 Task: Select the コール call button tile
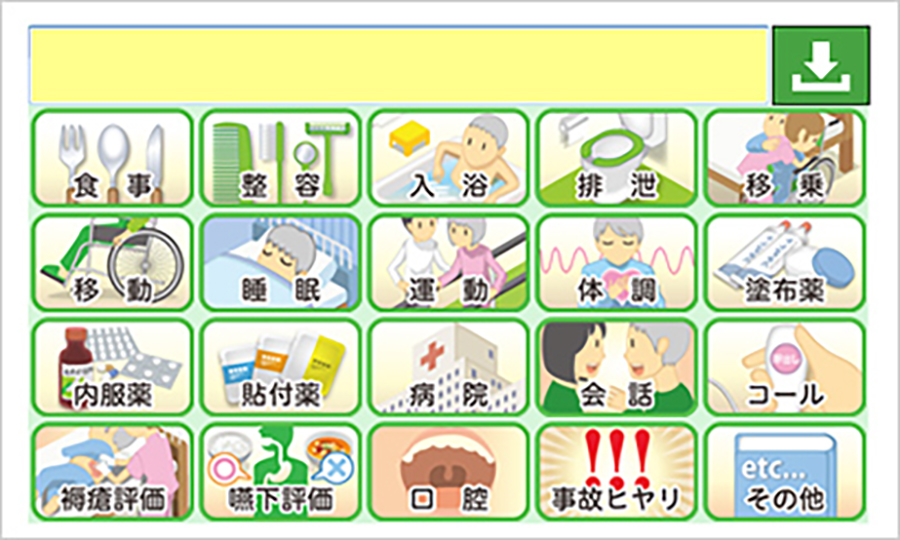click(x=784, y=367)
